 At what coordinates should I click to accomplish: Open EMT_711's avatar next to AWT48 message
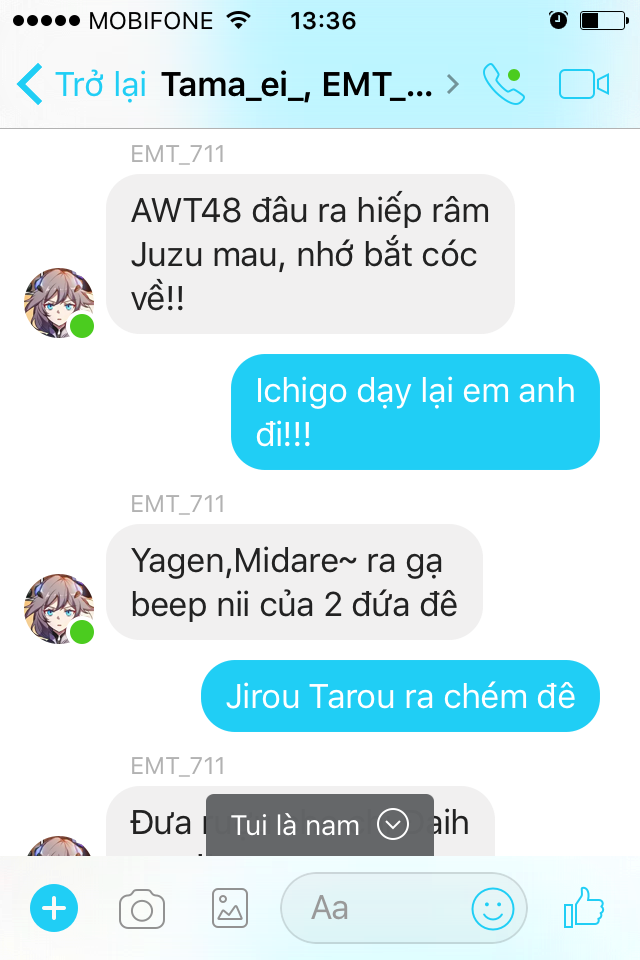(59, 302)
